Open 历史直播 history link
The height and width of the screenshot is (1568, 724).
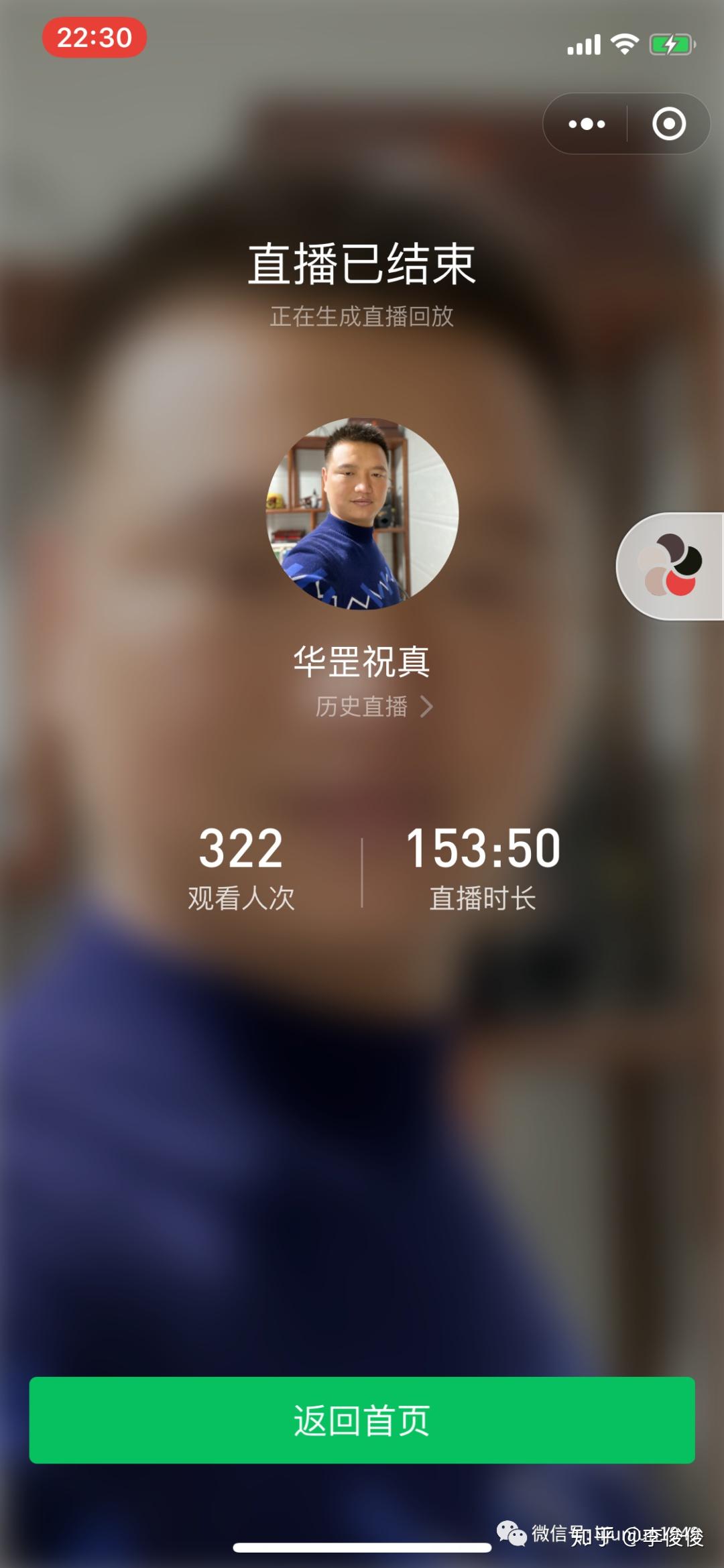[x=373, y=706]
